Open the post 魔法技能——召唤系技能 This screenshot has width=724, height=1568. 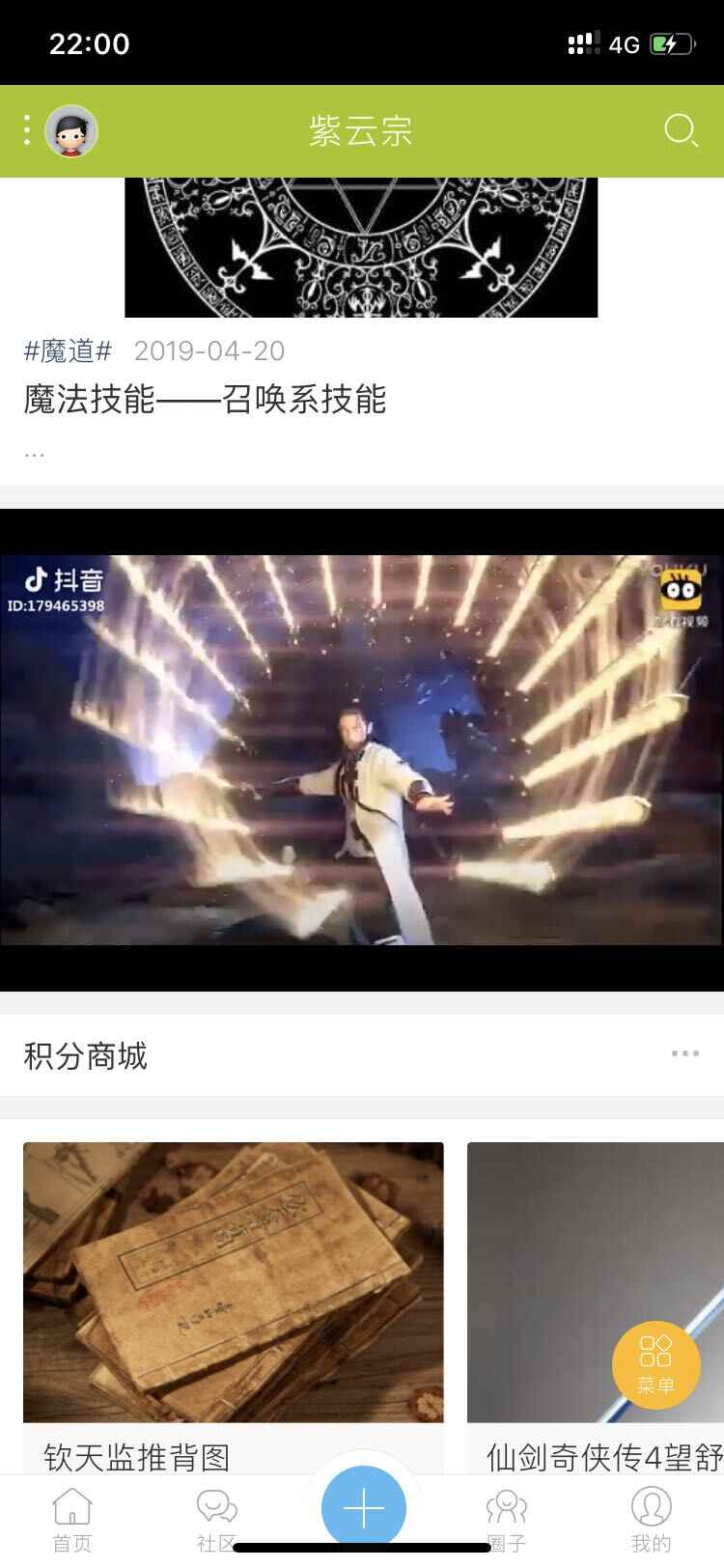[205, 399]
